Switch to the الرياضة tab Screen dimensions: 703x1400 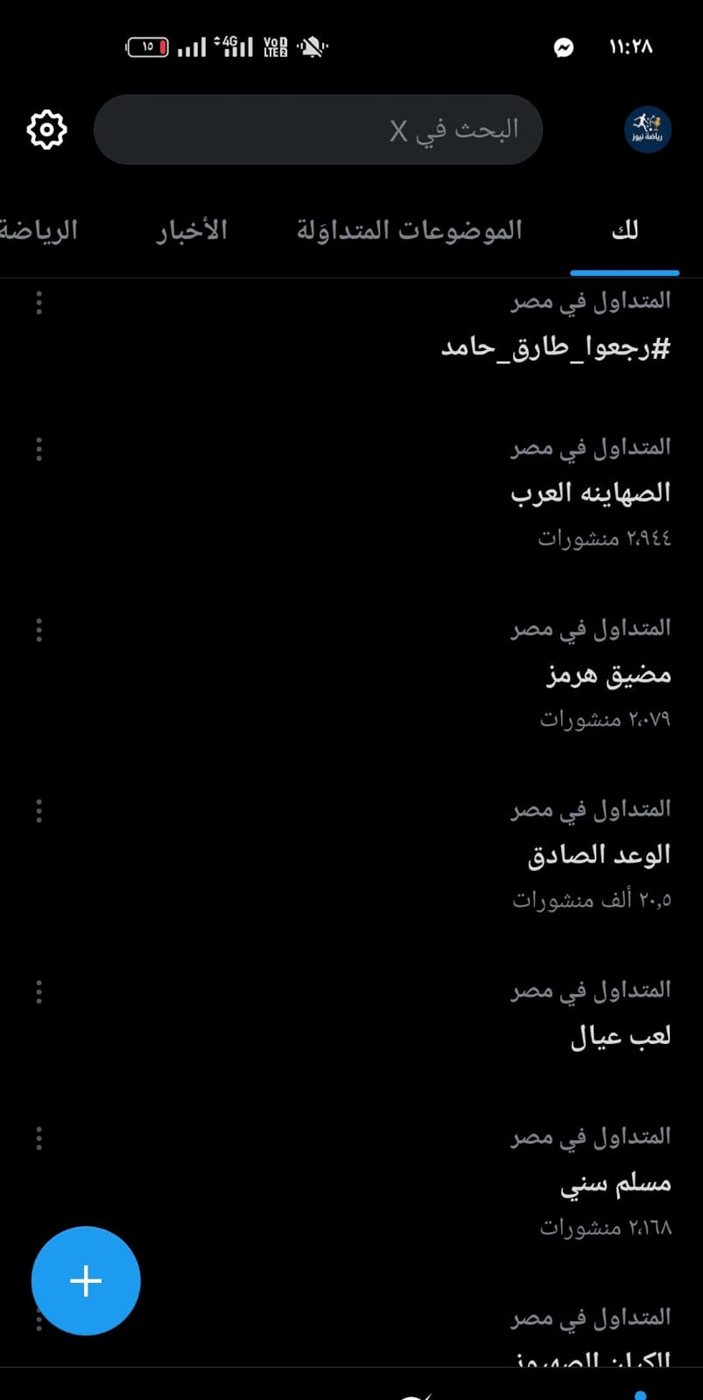[40, 231]
